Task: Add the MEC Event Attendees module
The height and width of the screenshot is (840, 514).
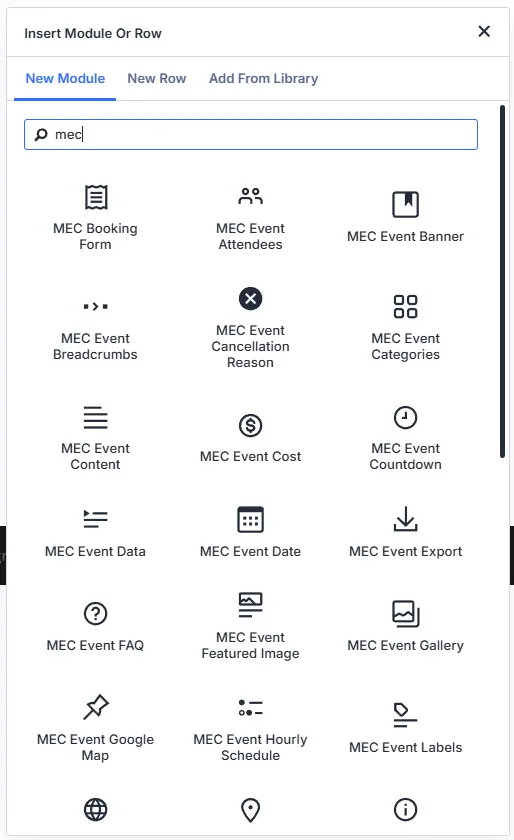Action: [250, 218]
